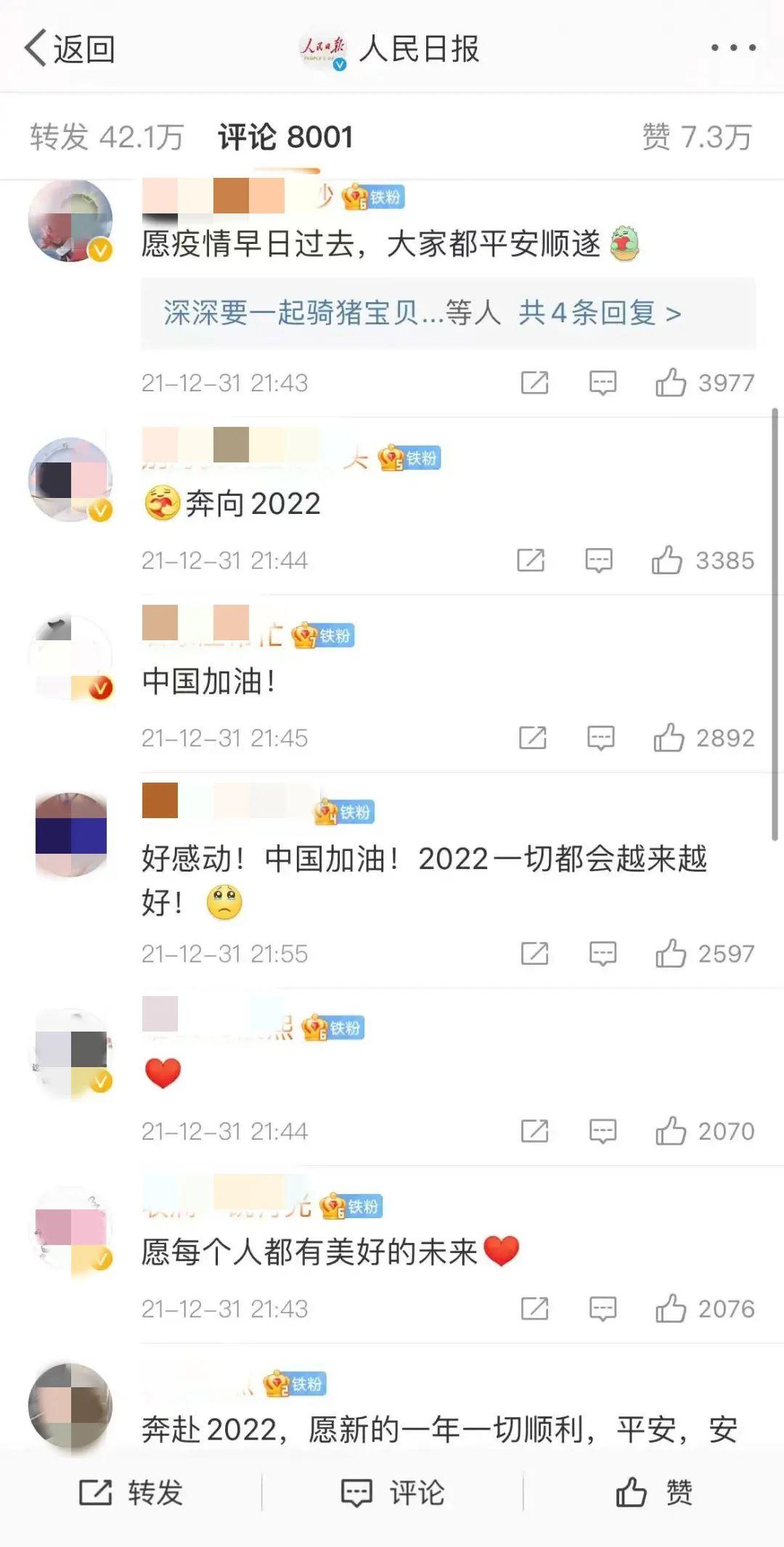Reply to the red heart comment

pyautogui.click(x=603, y=1131)
